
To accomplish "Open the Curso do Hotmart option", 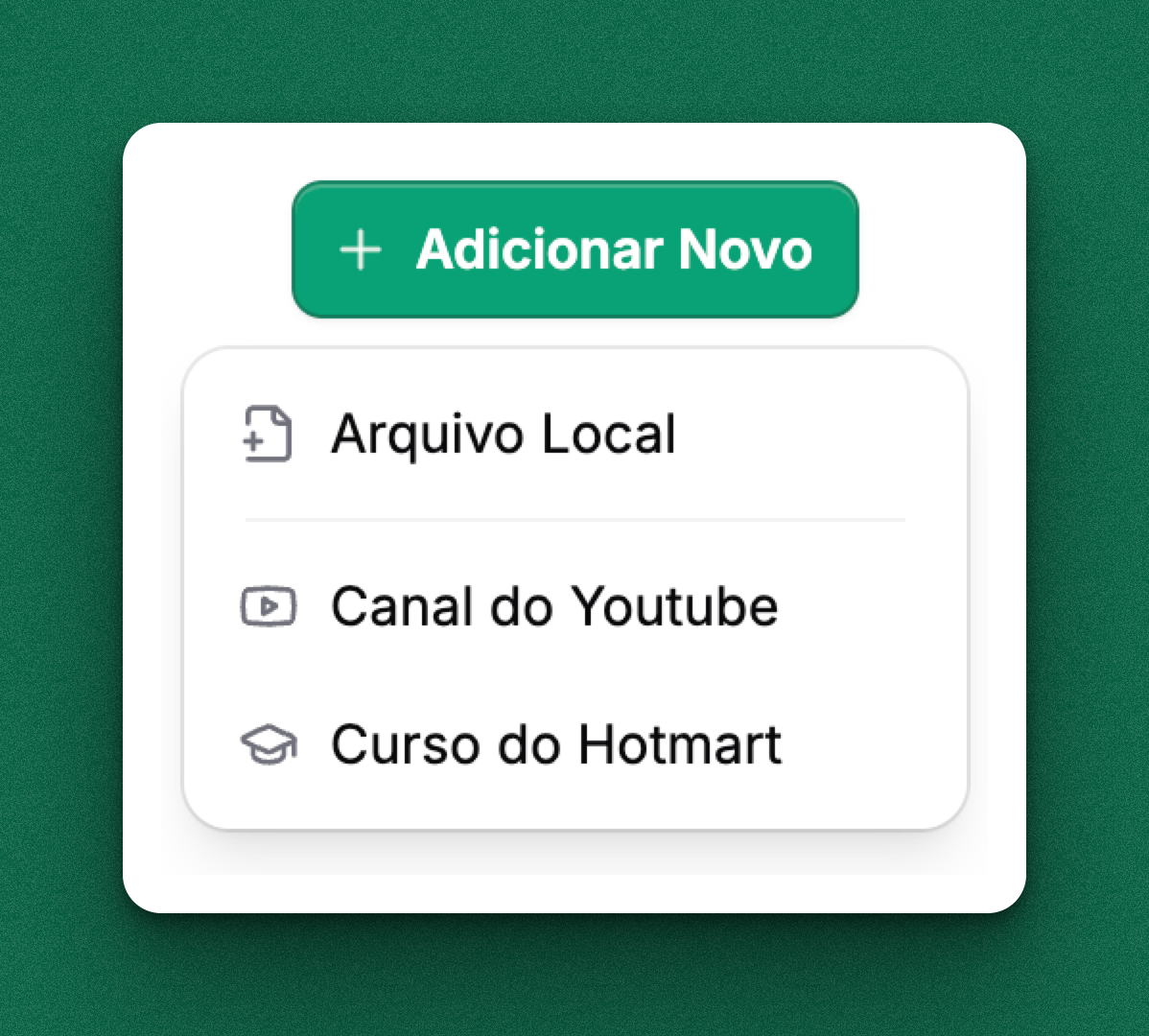I will pos(555,745).
